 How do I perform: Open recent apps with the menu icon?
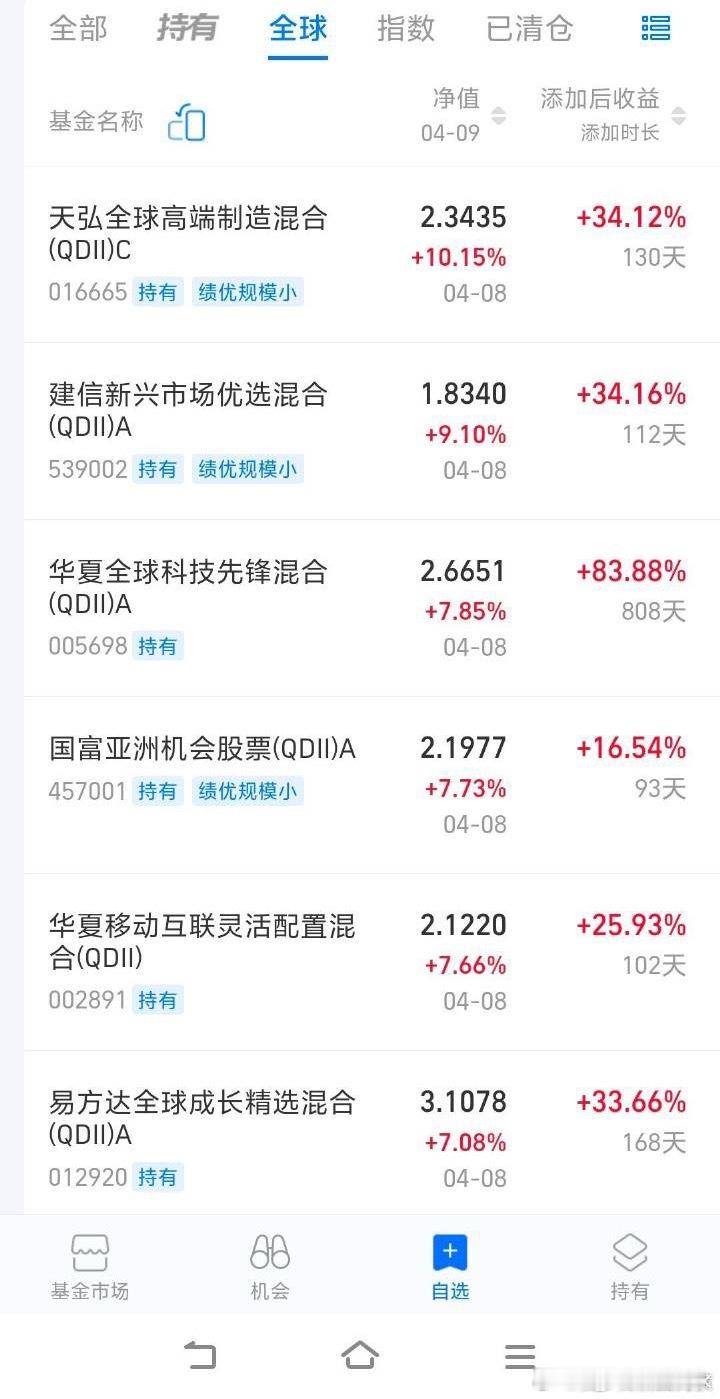pos(519,1356)
